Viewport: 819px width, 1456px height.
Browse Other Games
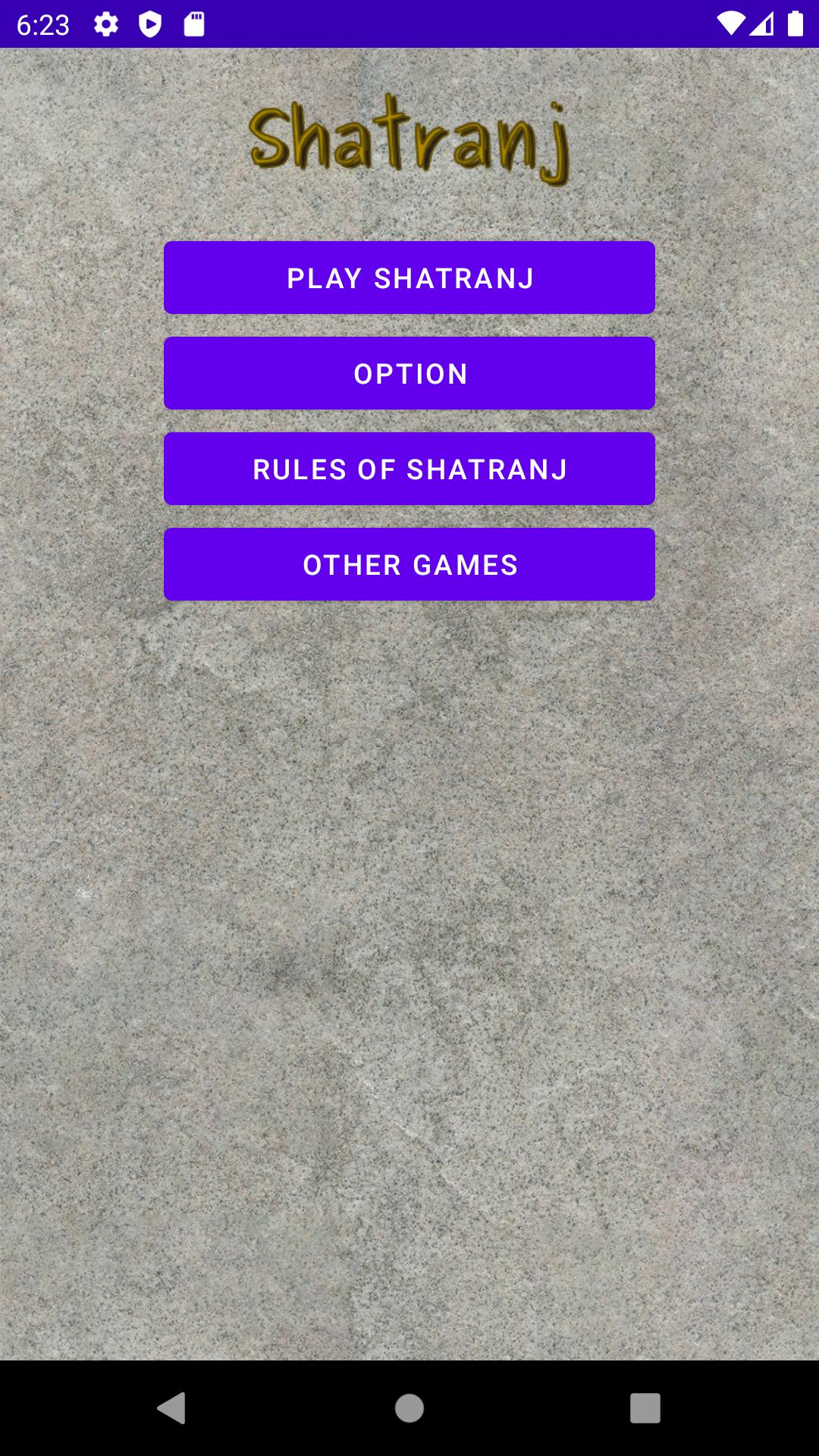tap(409, 564)
